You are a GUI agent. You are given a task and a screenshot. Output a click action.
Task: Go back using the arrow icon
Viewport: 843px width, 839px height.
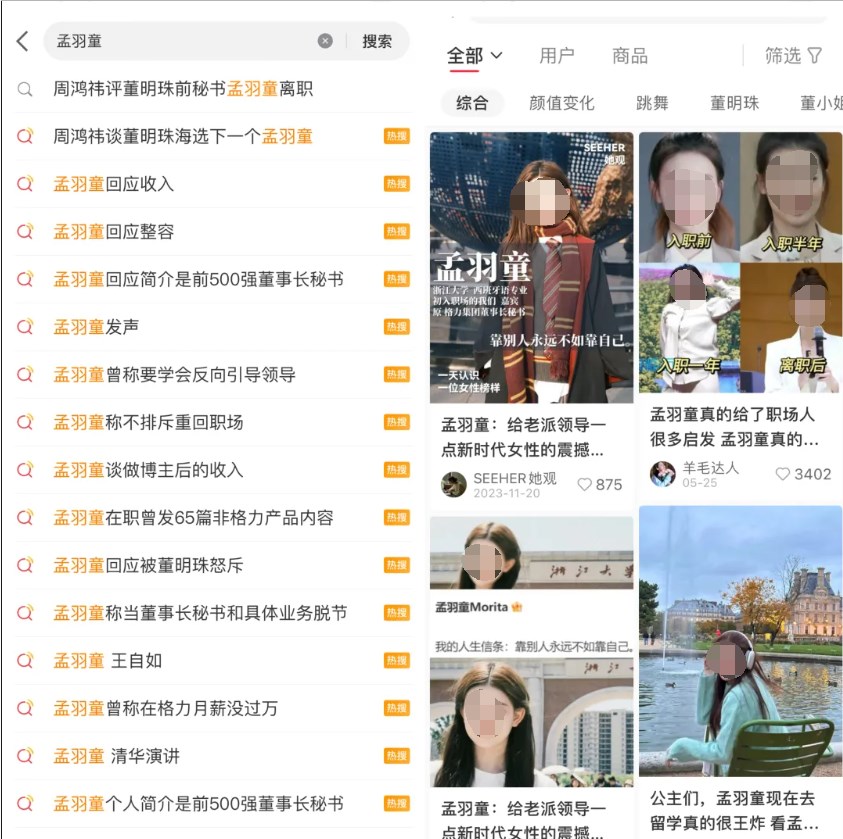(23, 41)
